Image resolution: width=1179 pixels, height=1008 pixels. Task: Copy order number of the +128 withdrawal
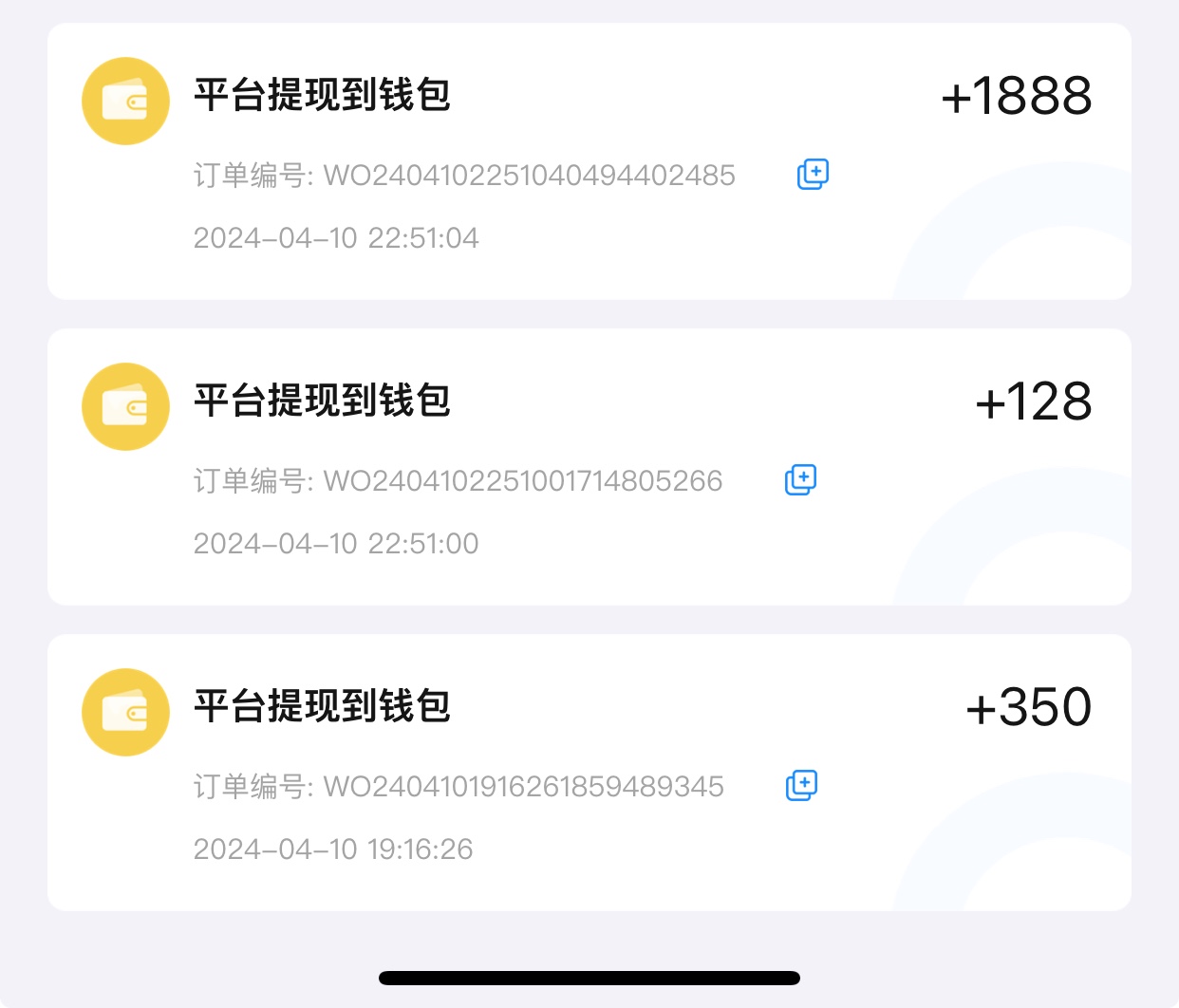coord(800,480)
